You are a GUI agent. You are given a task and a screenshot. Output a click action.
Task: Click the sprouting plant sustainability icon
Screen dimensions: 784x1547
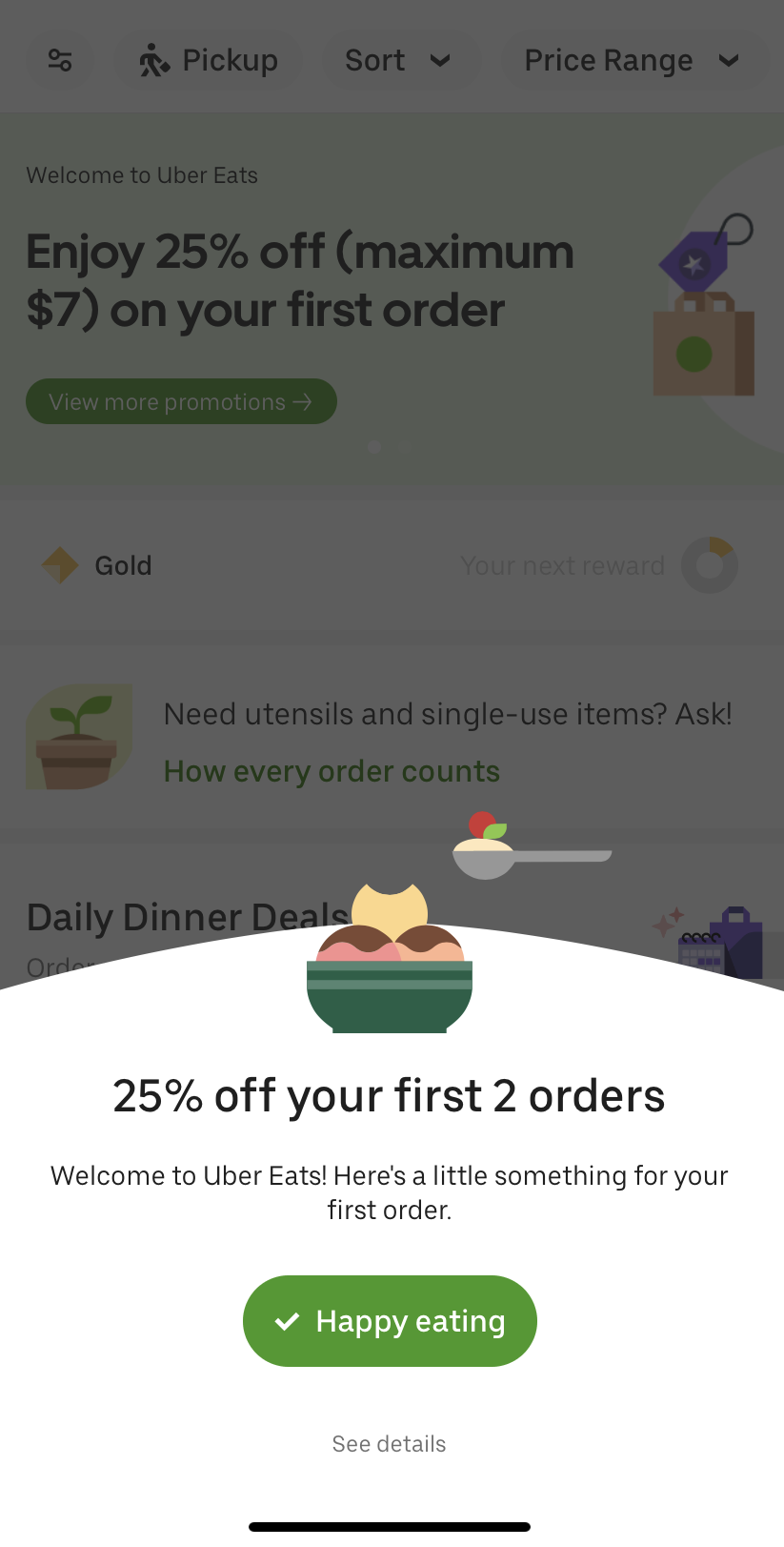(x=79, y=736)
